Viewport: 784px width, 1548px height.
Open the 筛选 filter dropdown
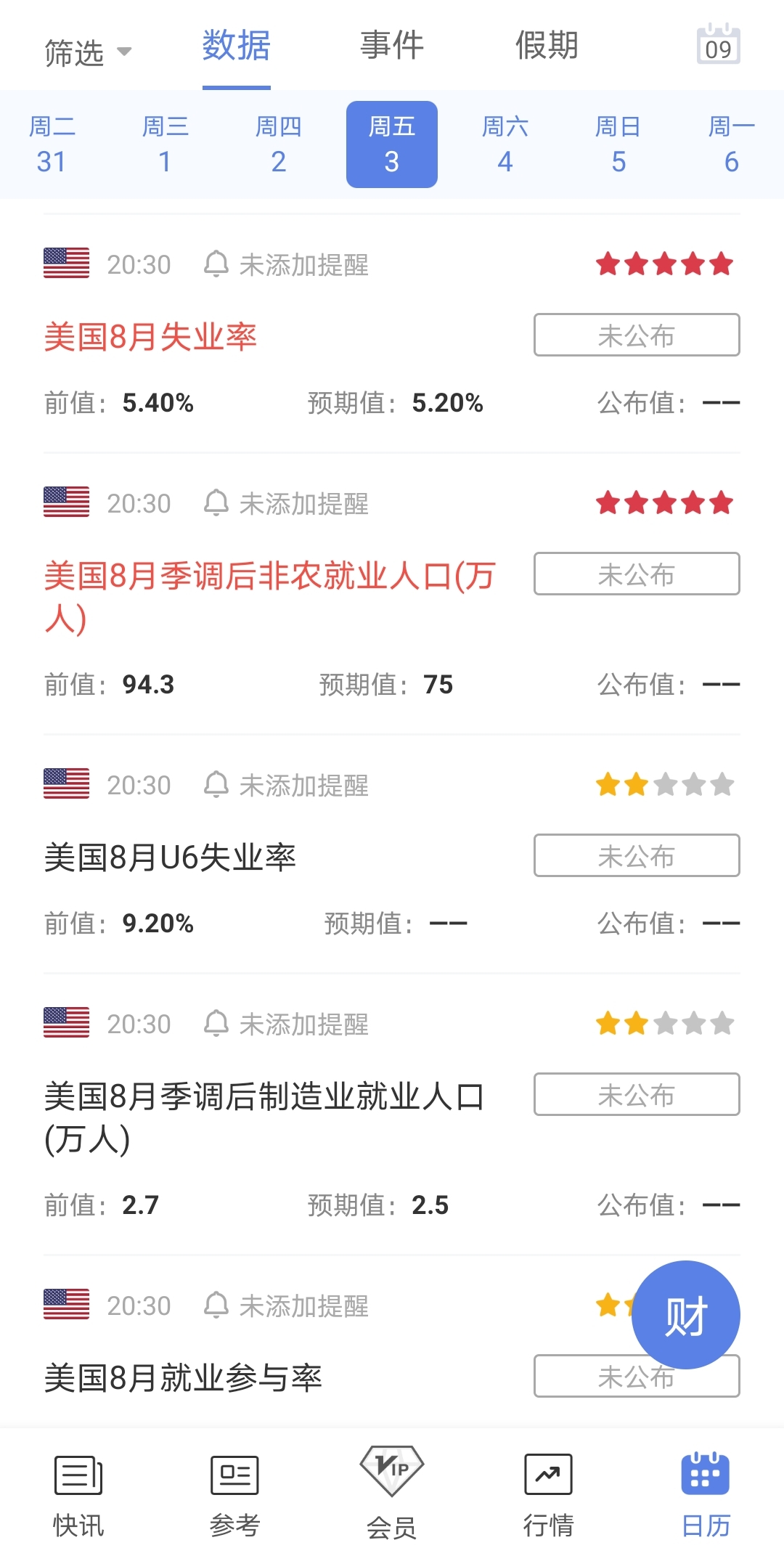coord(87,52)
